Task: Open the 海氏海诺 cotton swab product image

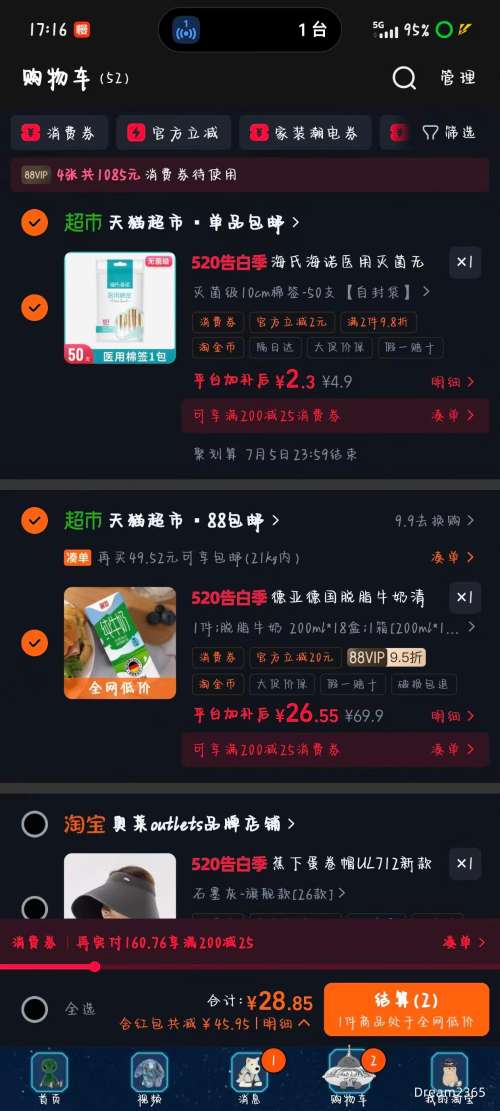Action: pyautogui.click(x=120, y=308)
